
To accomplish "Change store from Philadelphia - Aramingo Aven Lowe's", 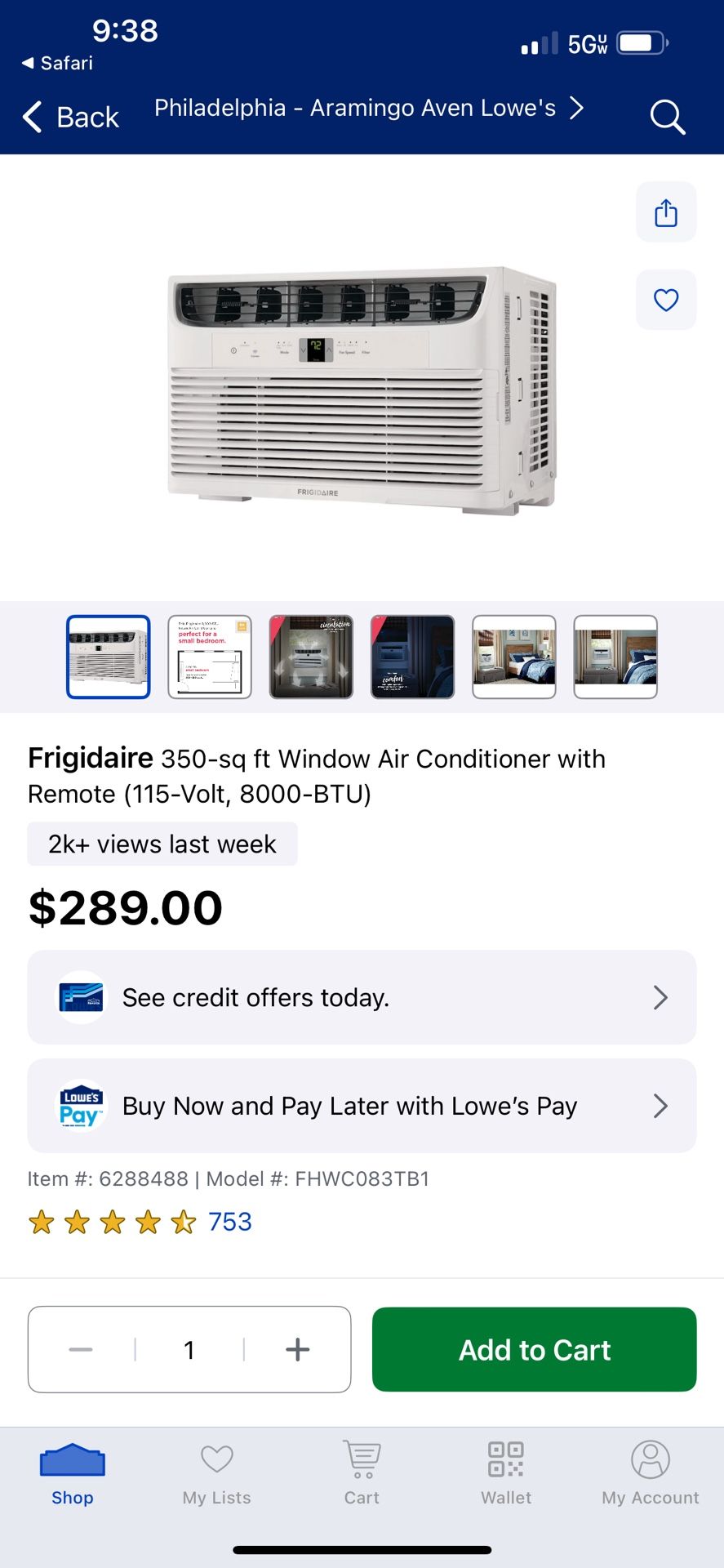I will point(369,108).
